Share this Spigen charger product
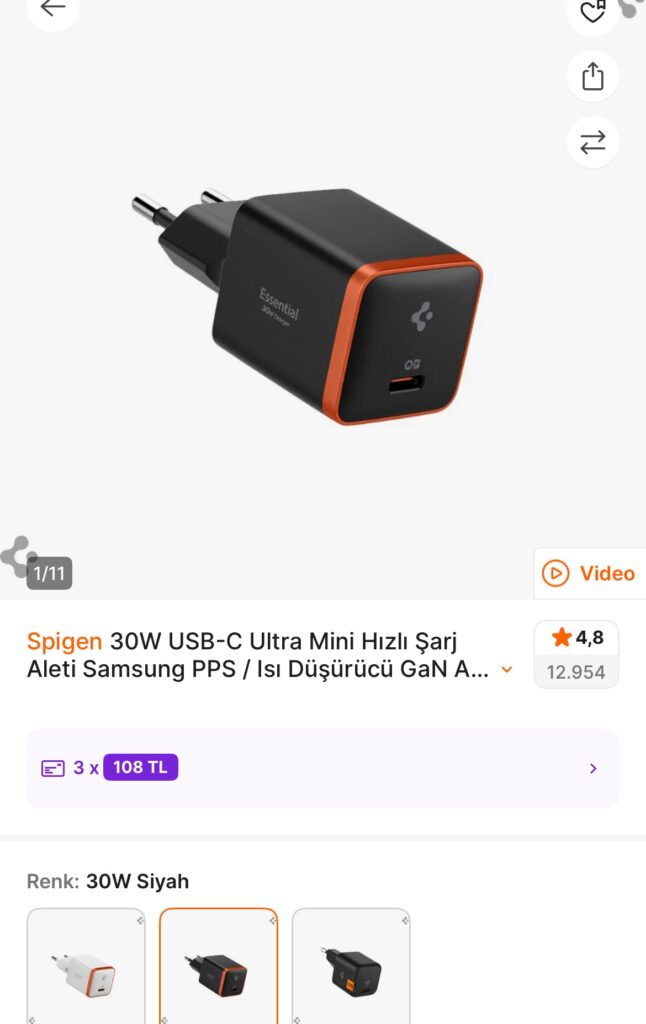 coord(593,77)
